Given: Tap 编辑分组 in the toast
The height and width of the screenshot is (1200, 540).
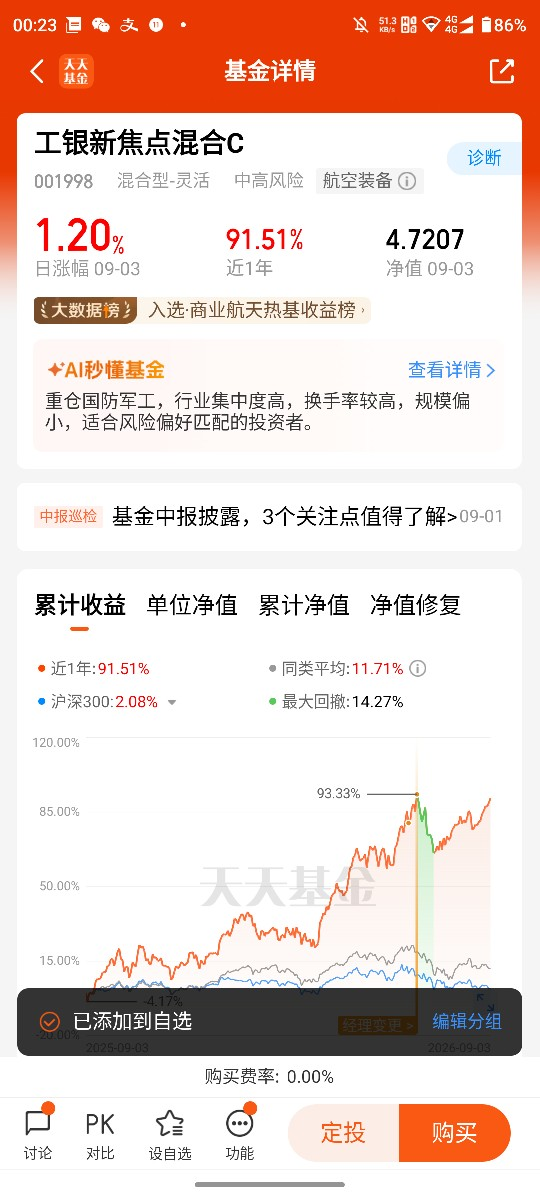Looking at the screenshot, I should click(x=467, y=1021).
